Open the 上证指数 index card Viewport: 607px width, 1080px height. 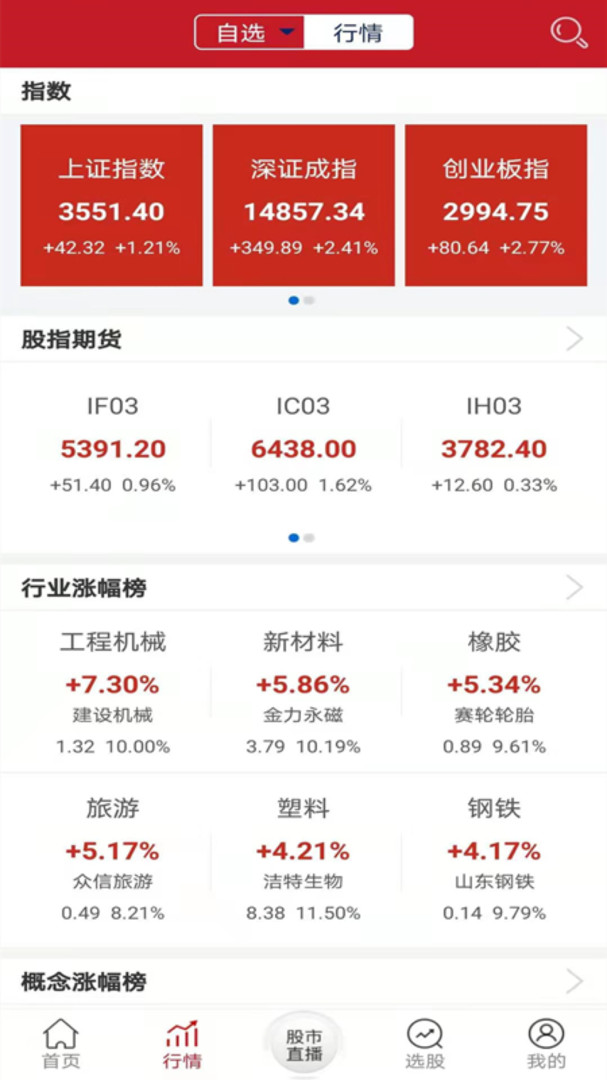112,206
